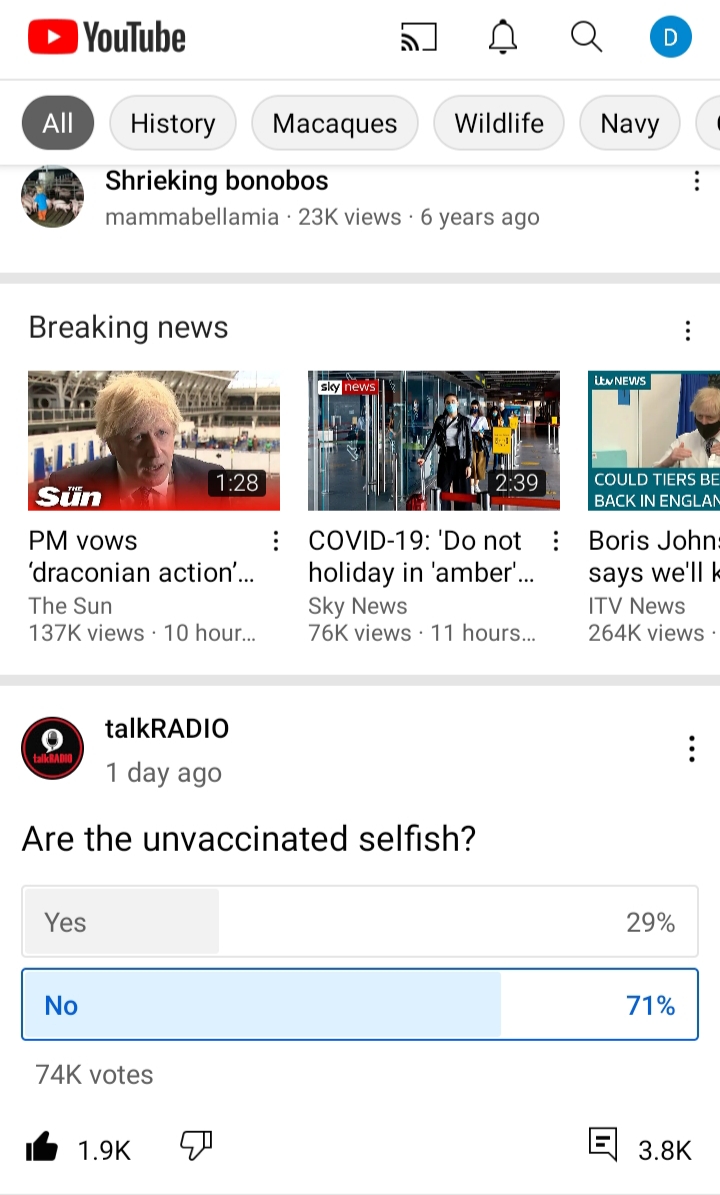The image size is (720, 1195).
Task: Tap the cast to device icon
Action: 418,38
